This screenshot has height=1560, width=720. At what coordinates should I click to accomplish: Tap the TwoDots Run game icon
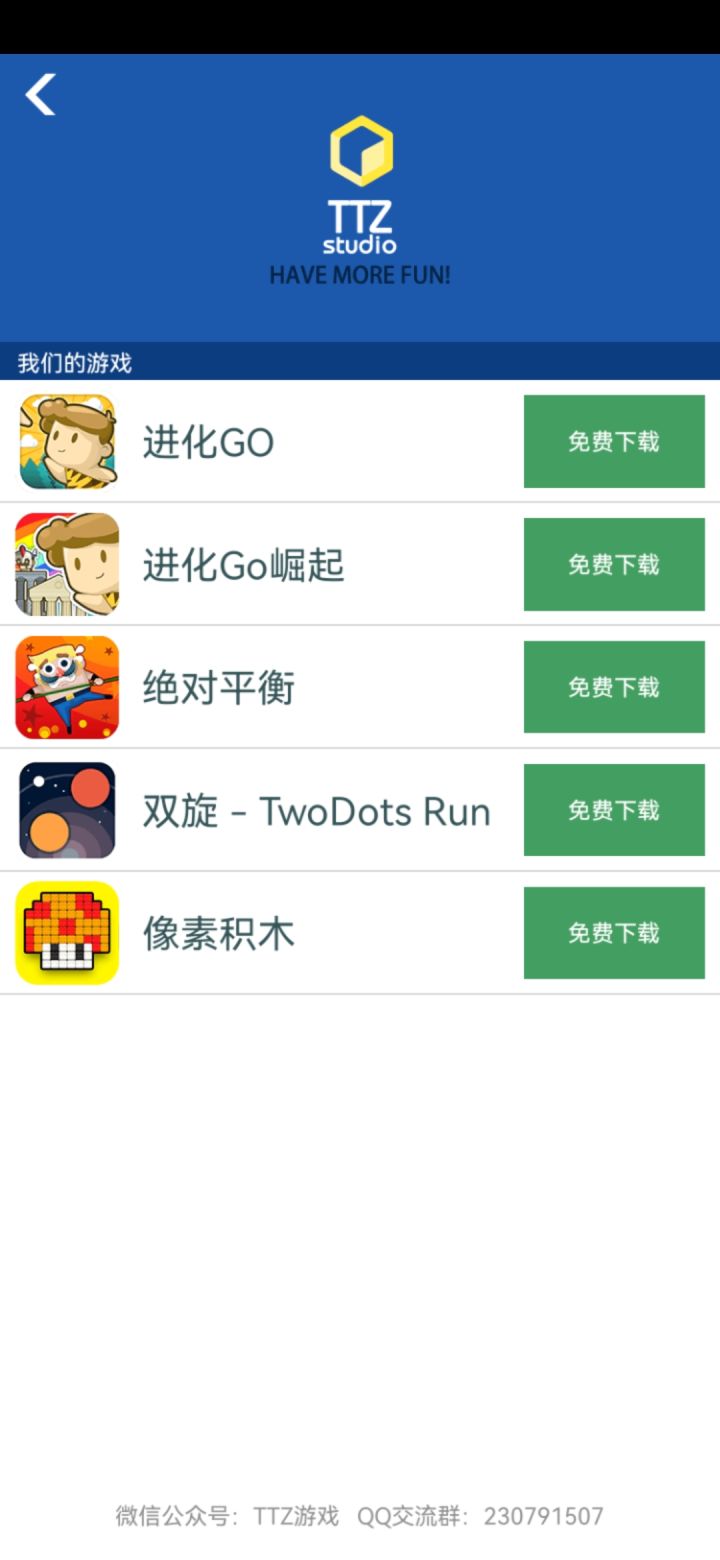[x=66, y=809]
